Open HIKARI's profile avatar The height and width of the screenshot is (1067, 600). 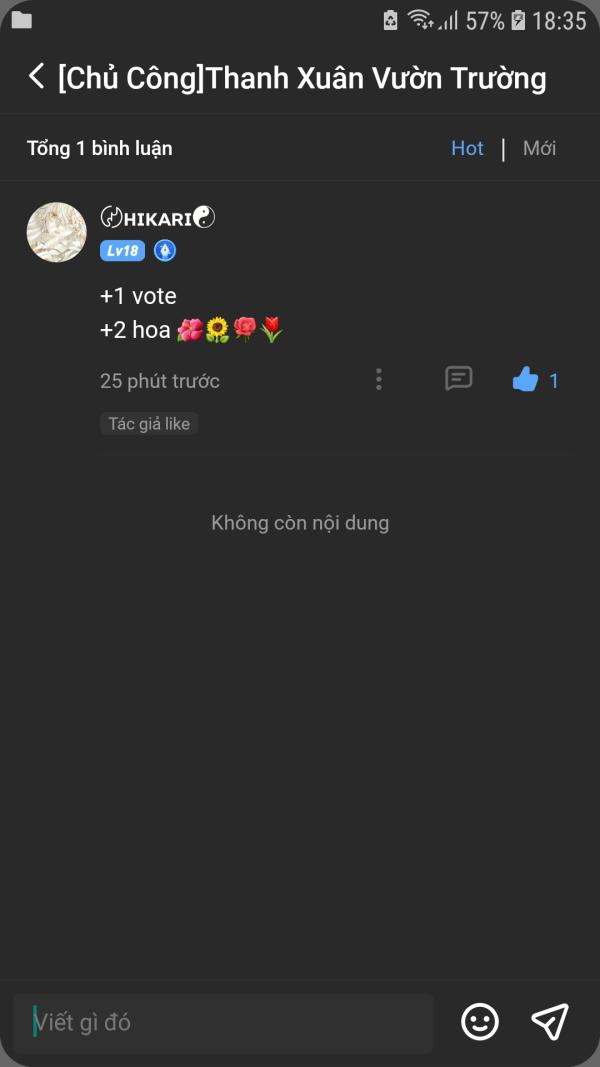pyautogui.click(x=56, y=232)
